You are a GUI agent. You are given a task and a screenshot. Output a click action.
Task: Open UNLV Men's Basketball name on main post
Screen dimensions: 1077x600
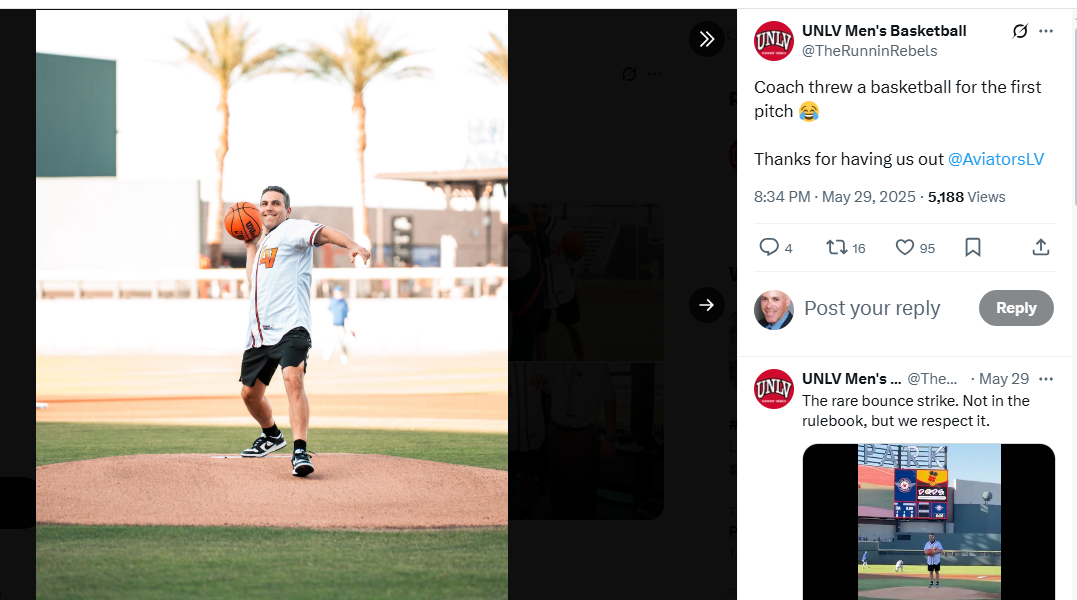coord(884,31)
